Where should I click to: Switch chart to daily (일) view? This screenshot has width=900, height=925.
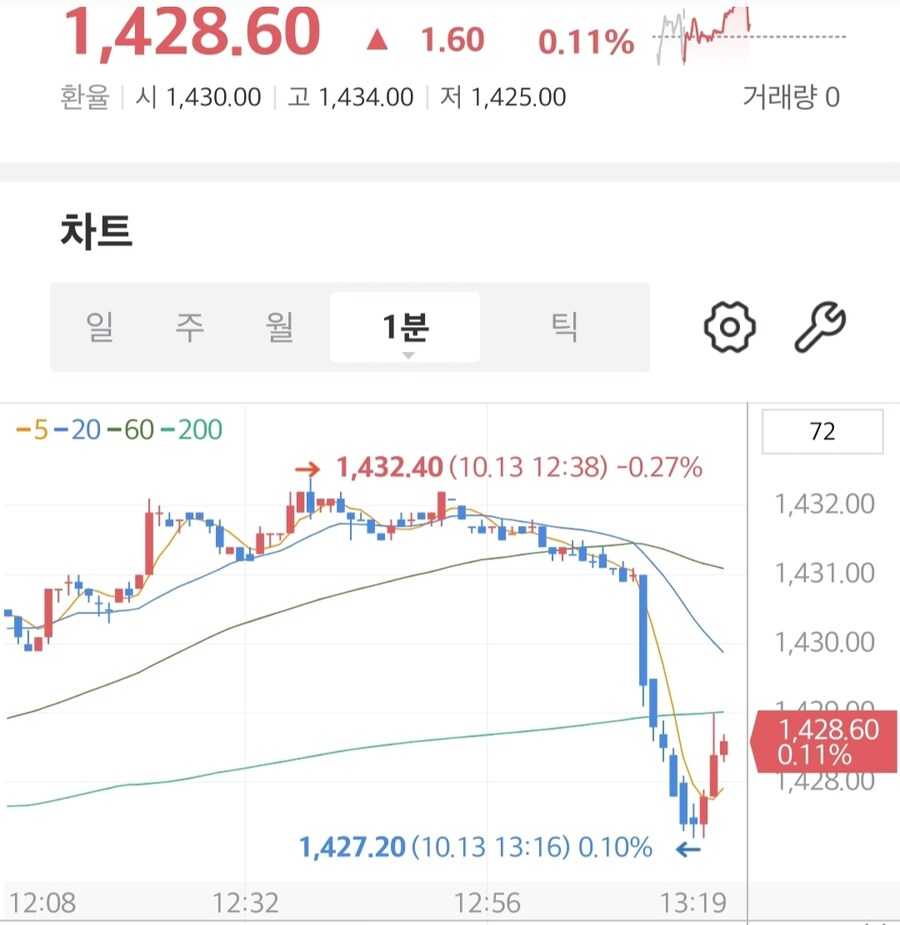coord(100,327)
